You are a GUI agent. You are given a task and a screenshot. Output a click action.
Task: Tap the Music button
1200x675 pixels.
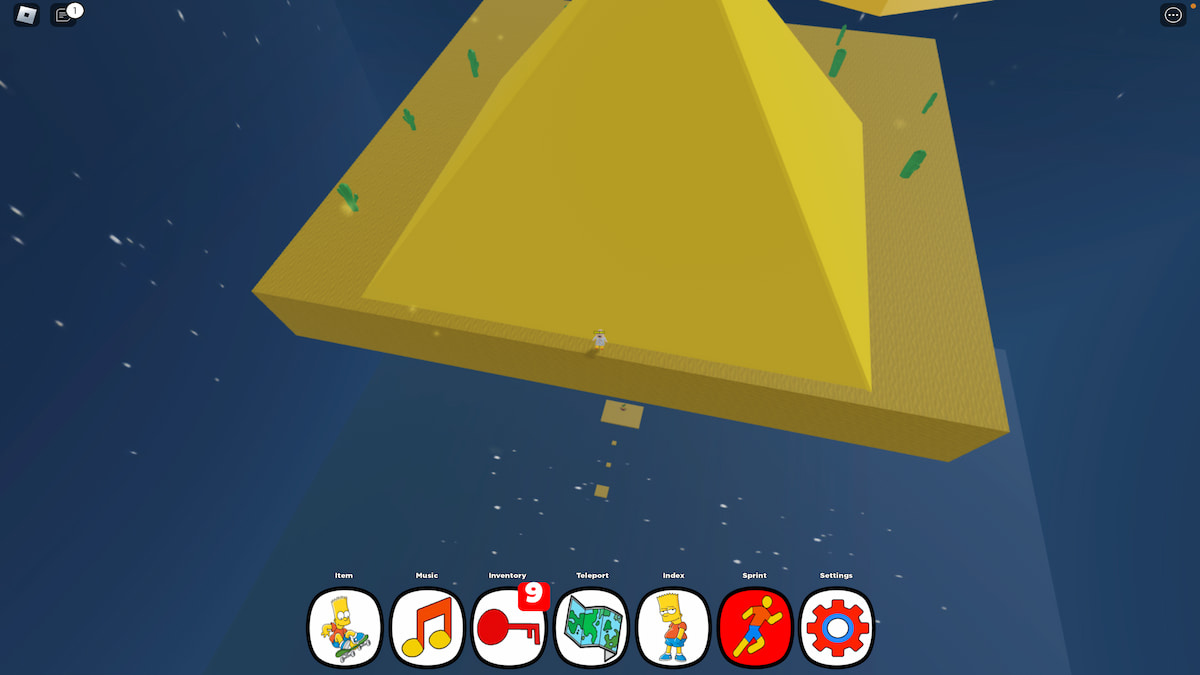click(427, 628)
